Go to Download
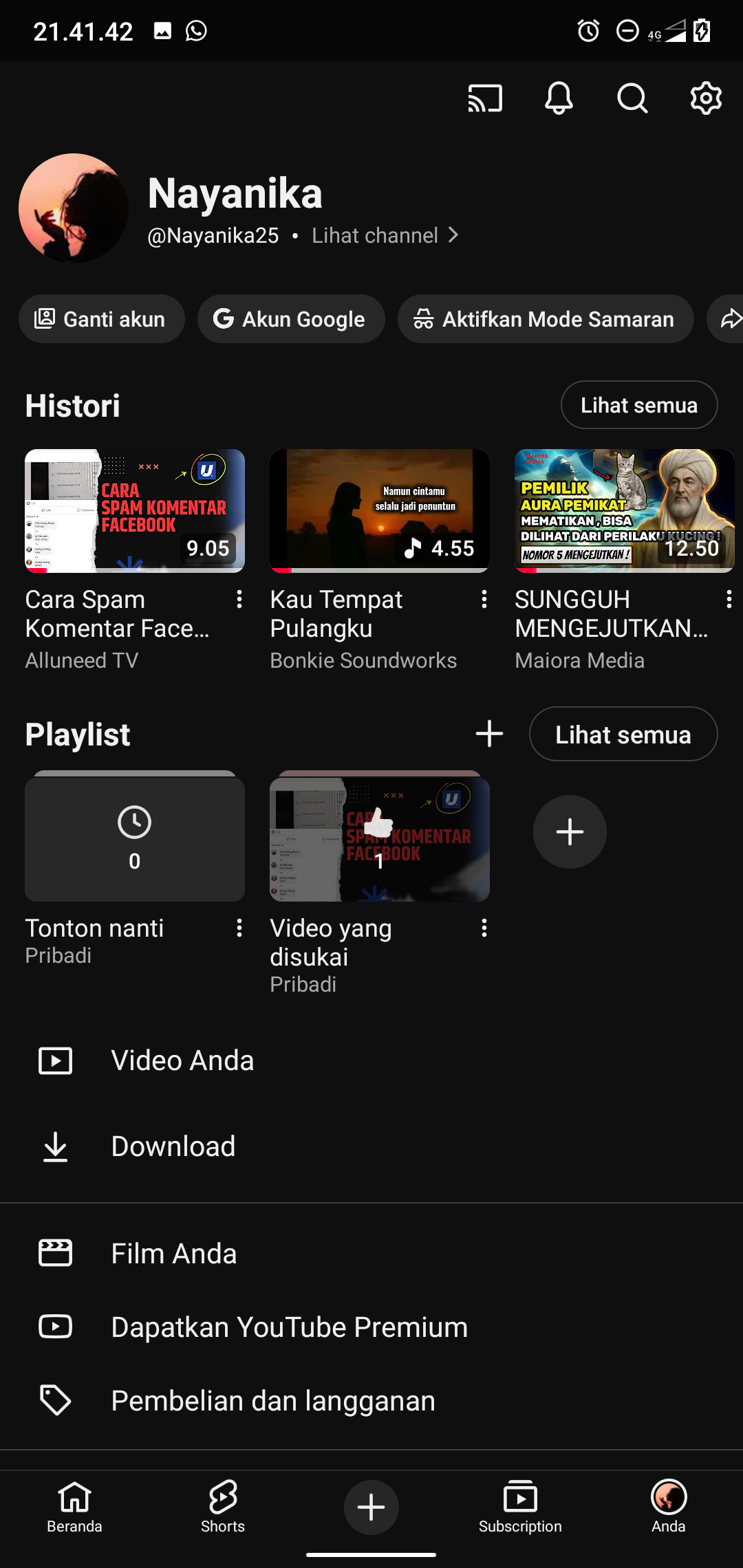The height and width of the screenshot is (1568, 743). [x=173, y=1146]
